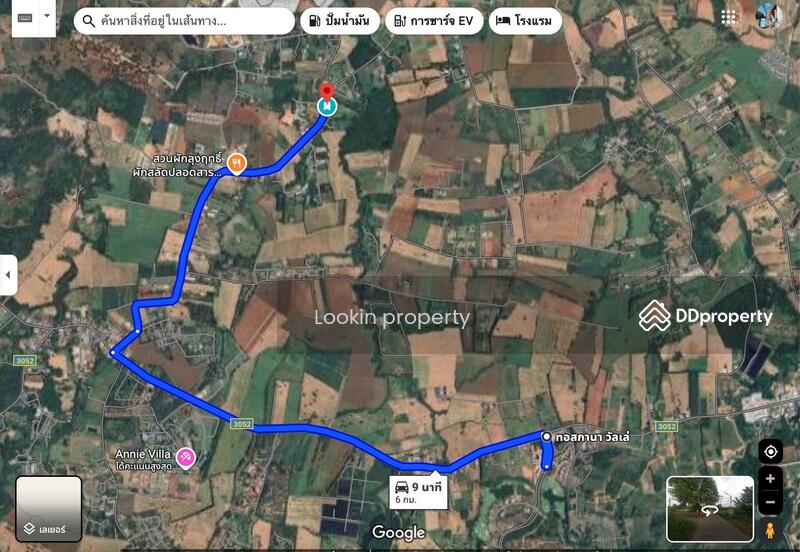
Task: Center map on my location
Action: tap(770, 452)
